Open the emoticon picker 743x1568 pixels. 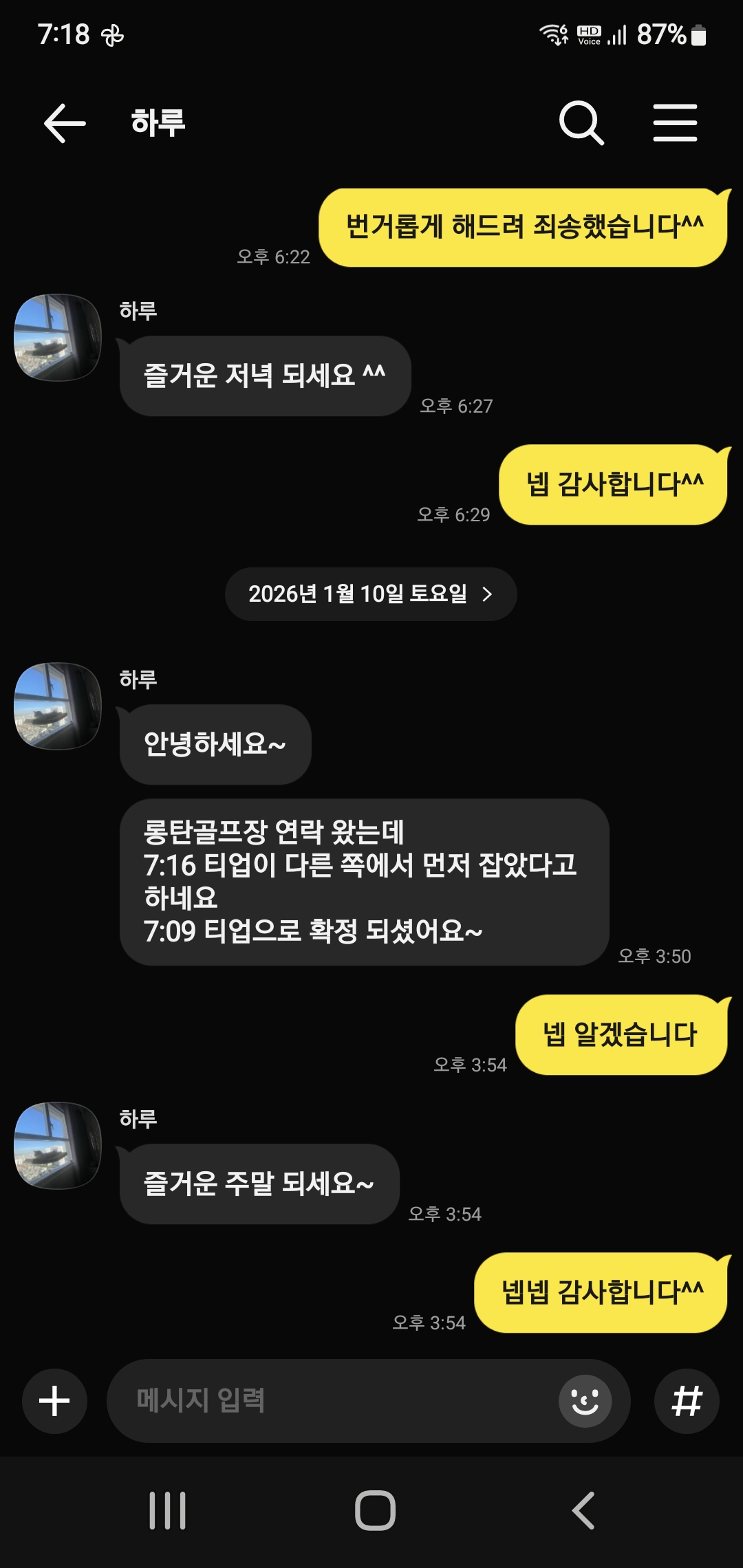(585, 1401)
